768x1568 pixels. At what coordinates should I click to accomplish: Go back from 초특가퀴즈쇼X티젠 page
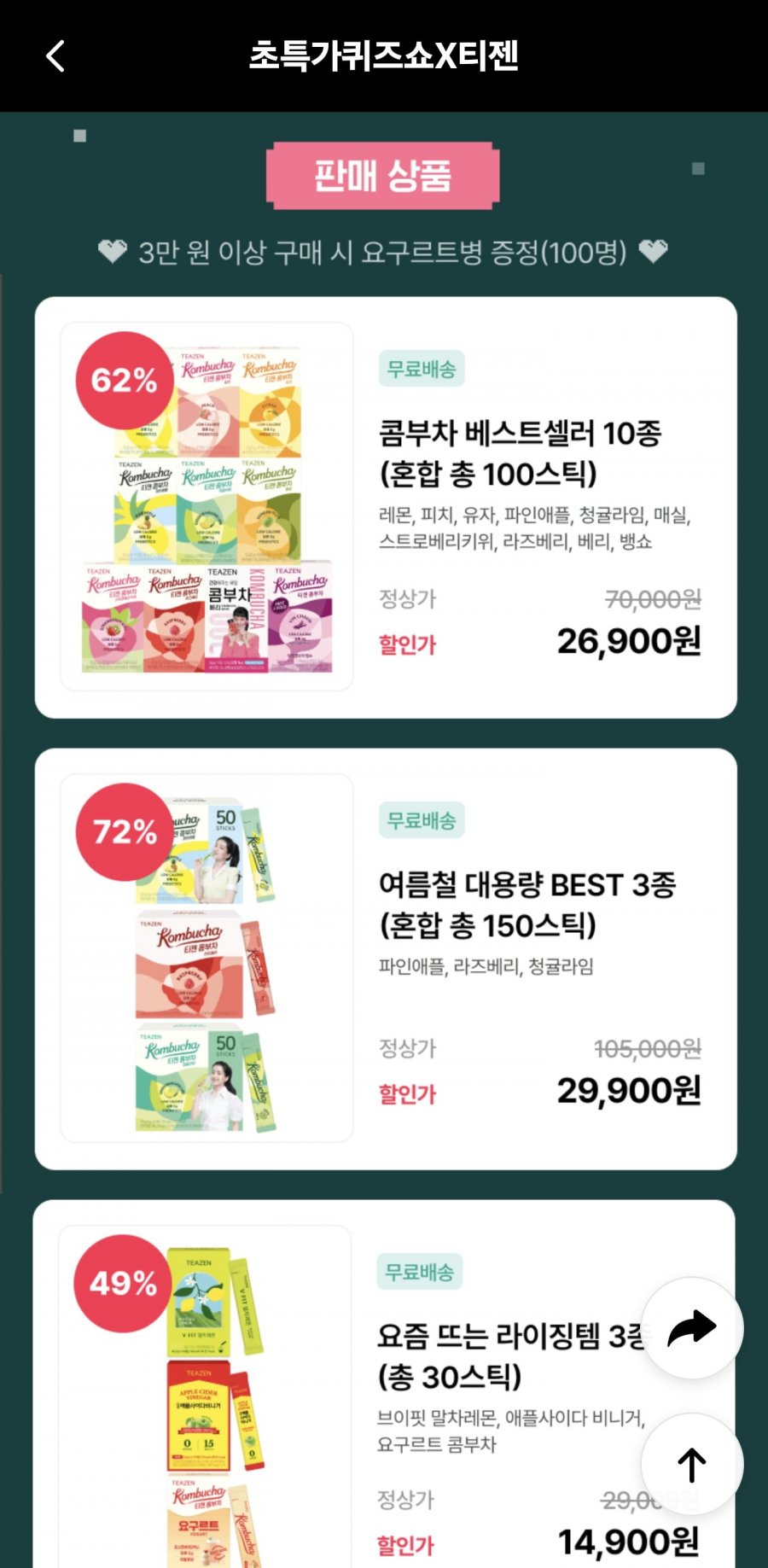pos(55,56)
